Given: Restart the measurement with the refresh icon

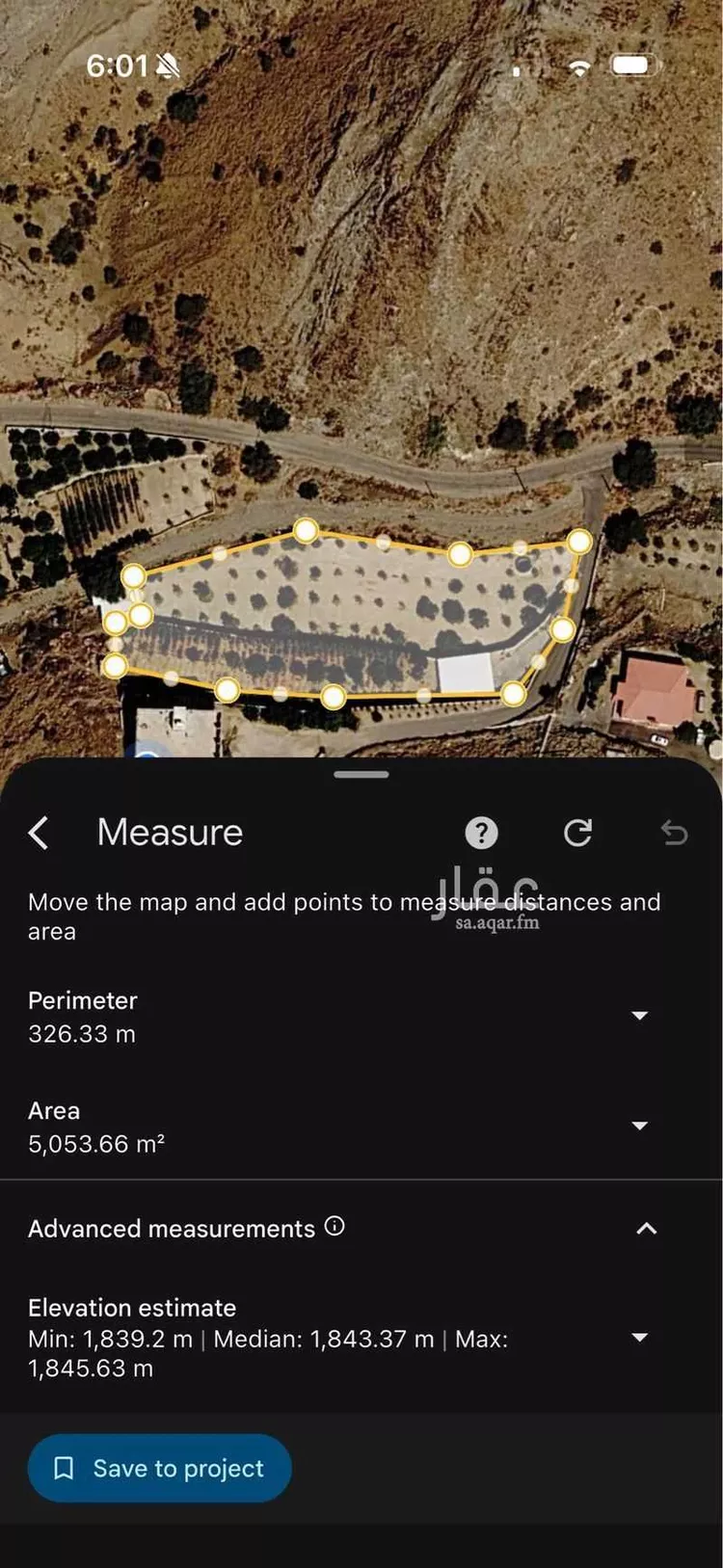Looking at the screenshot, I should (577, 833).
